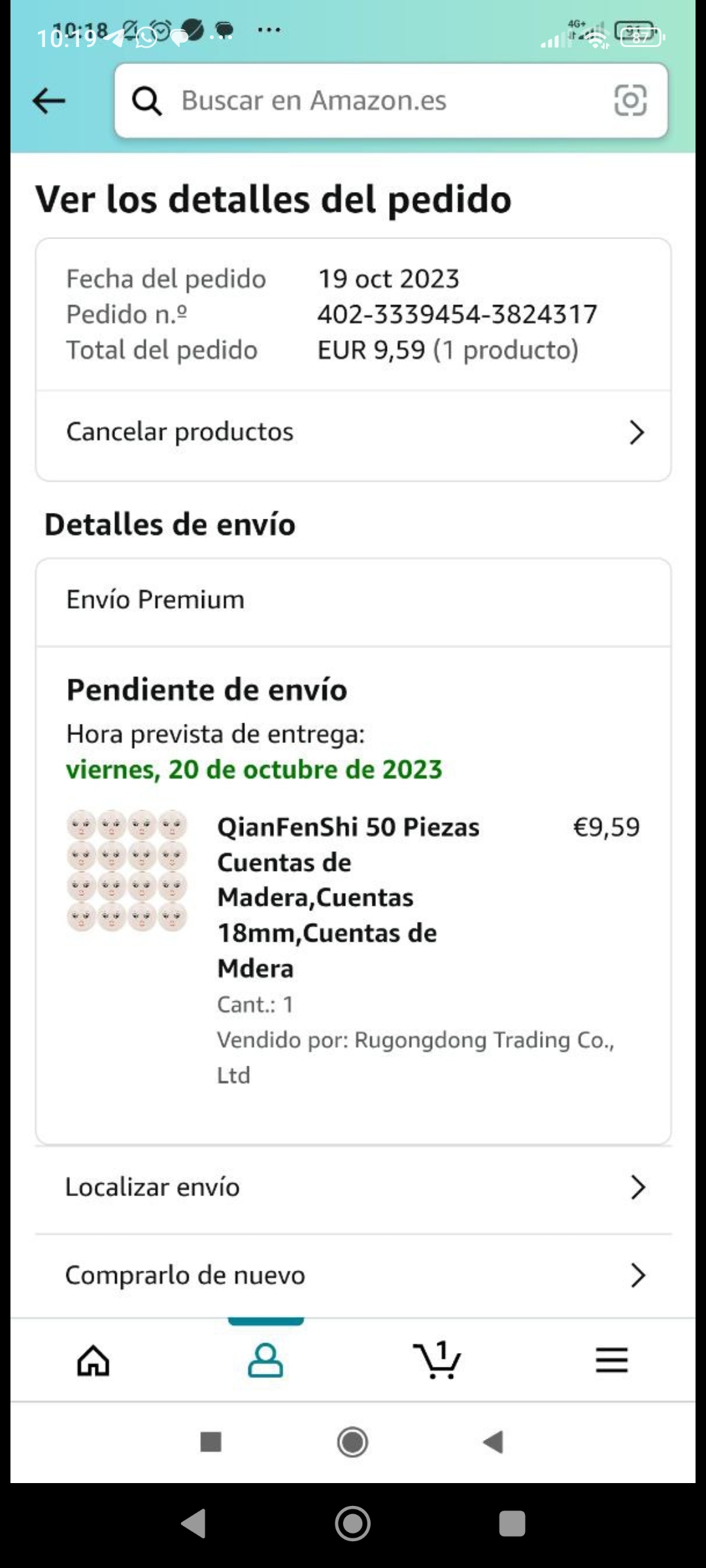Viewport: 706px width, 1568px height.
Task: Switch to the account profile tab
Action: tap(265, 1361)
